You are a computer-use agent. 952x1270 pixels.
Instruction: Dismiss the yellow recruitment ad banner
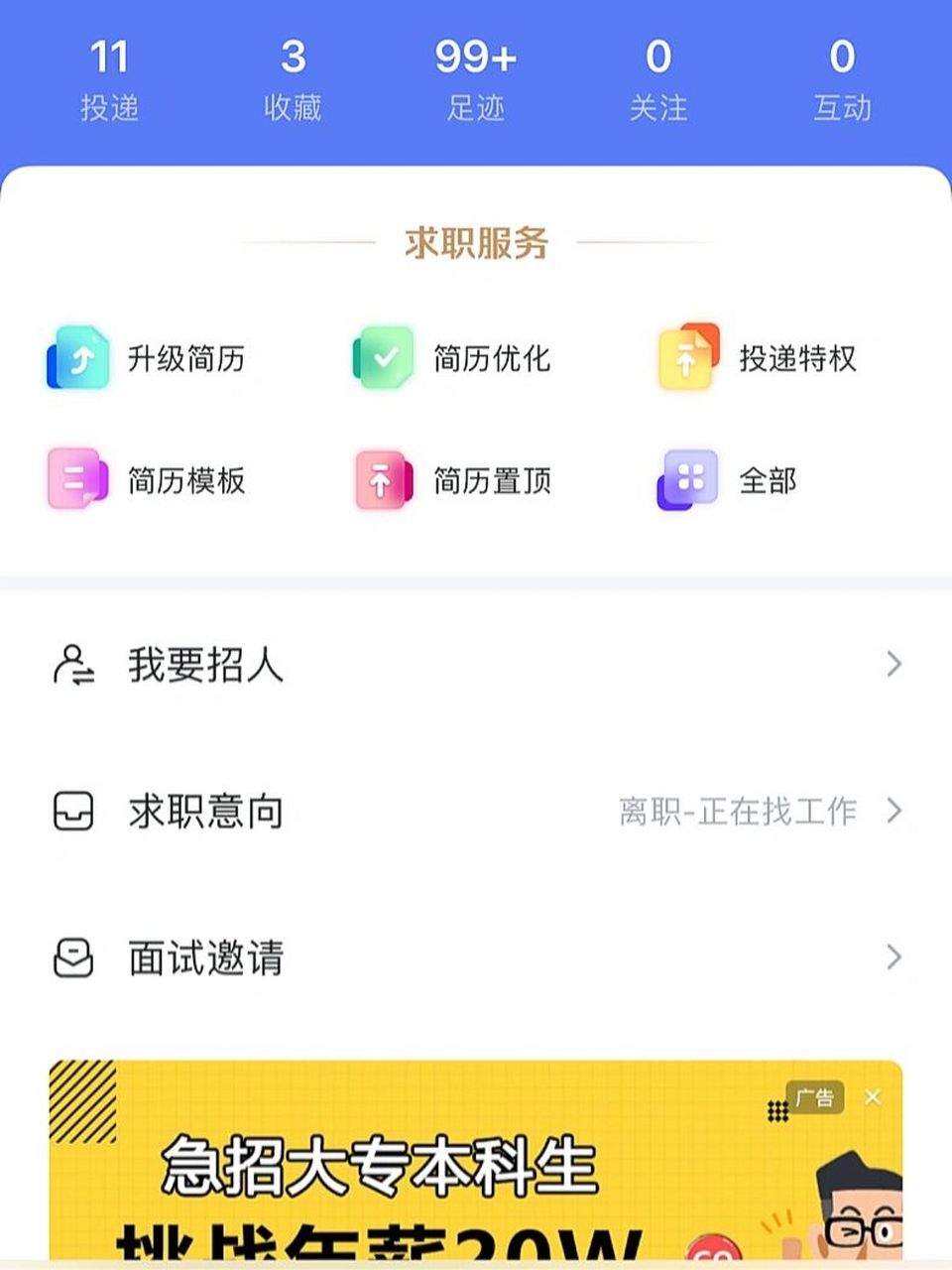[873, 1096]
